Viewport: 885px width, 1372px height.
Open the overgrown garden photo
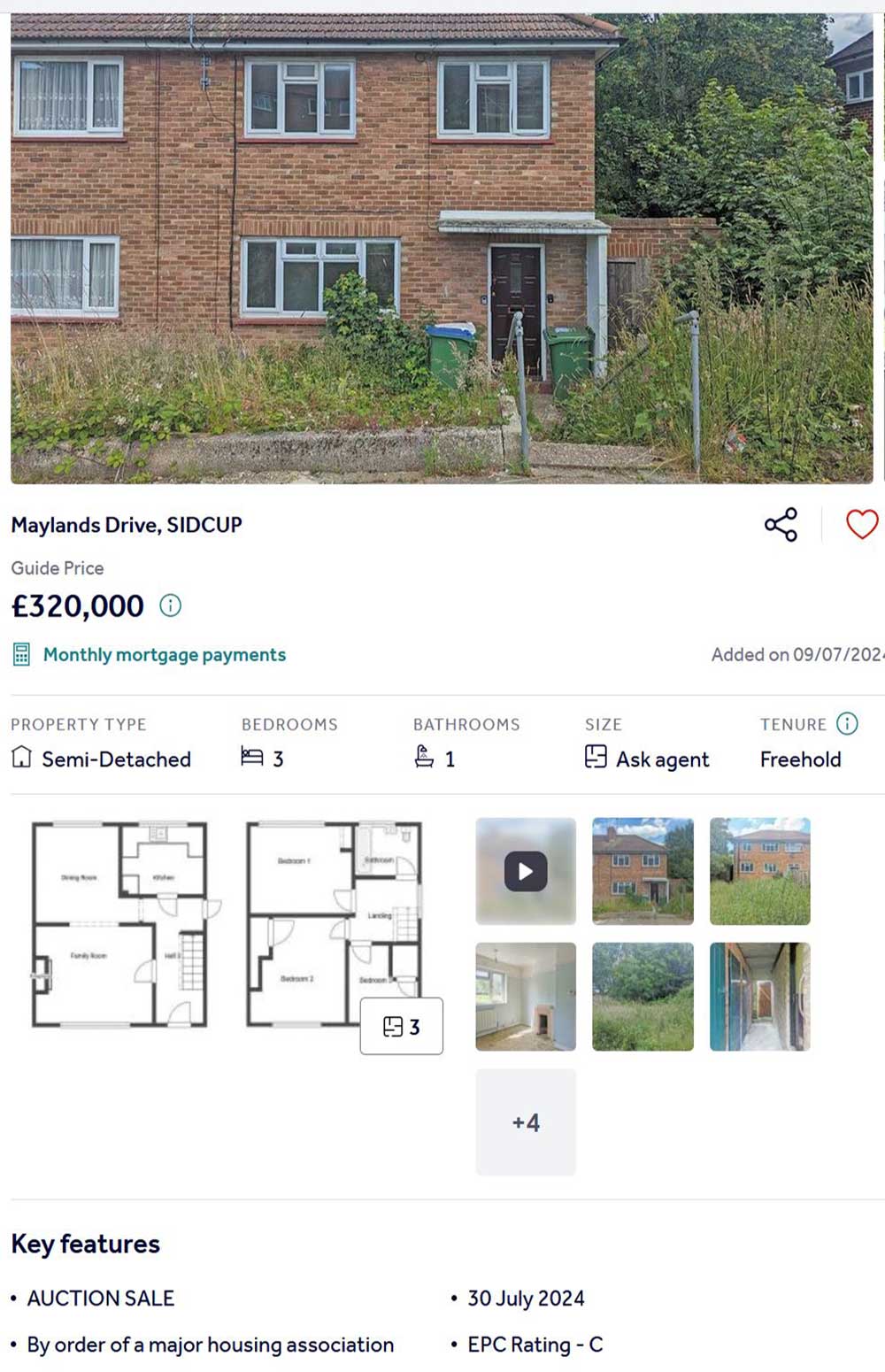[x=643, y=997]
